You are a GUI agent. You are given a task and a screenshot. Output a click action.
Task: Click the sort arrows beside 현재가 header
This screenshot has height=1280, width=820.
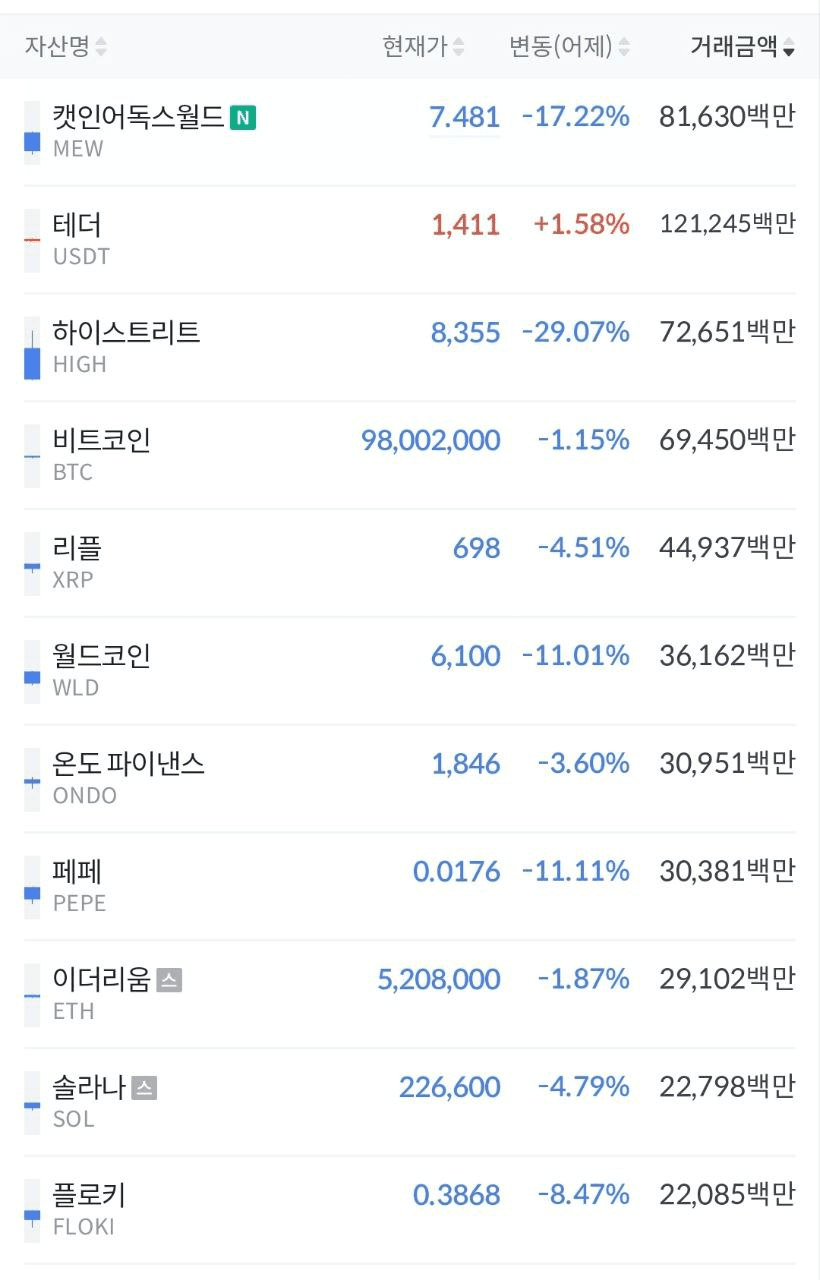coord(459,46)
